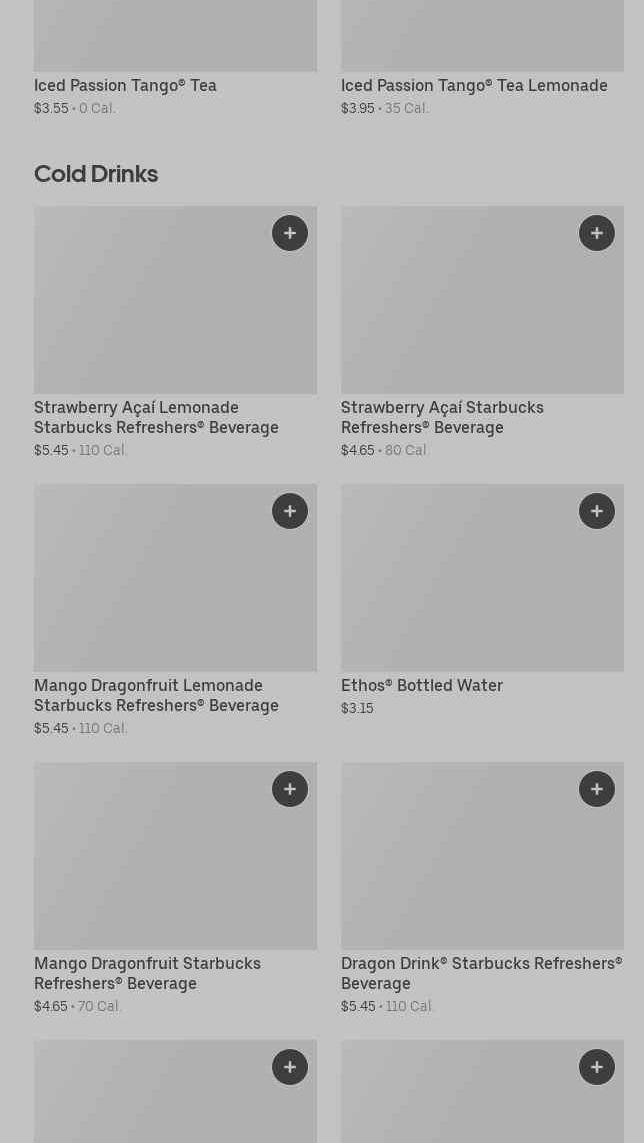This screenshot has height=1143, width=644.
Task: Add Mango Dragonfruit Starbucks Refreshers to cart
Action: 290,789
